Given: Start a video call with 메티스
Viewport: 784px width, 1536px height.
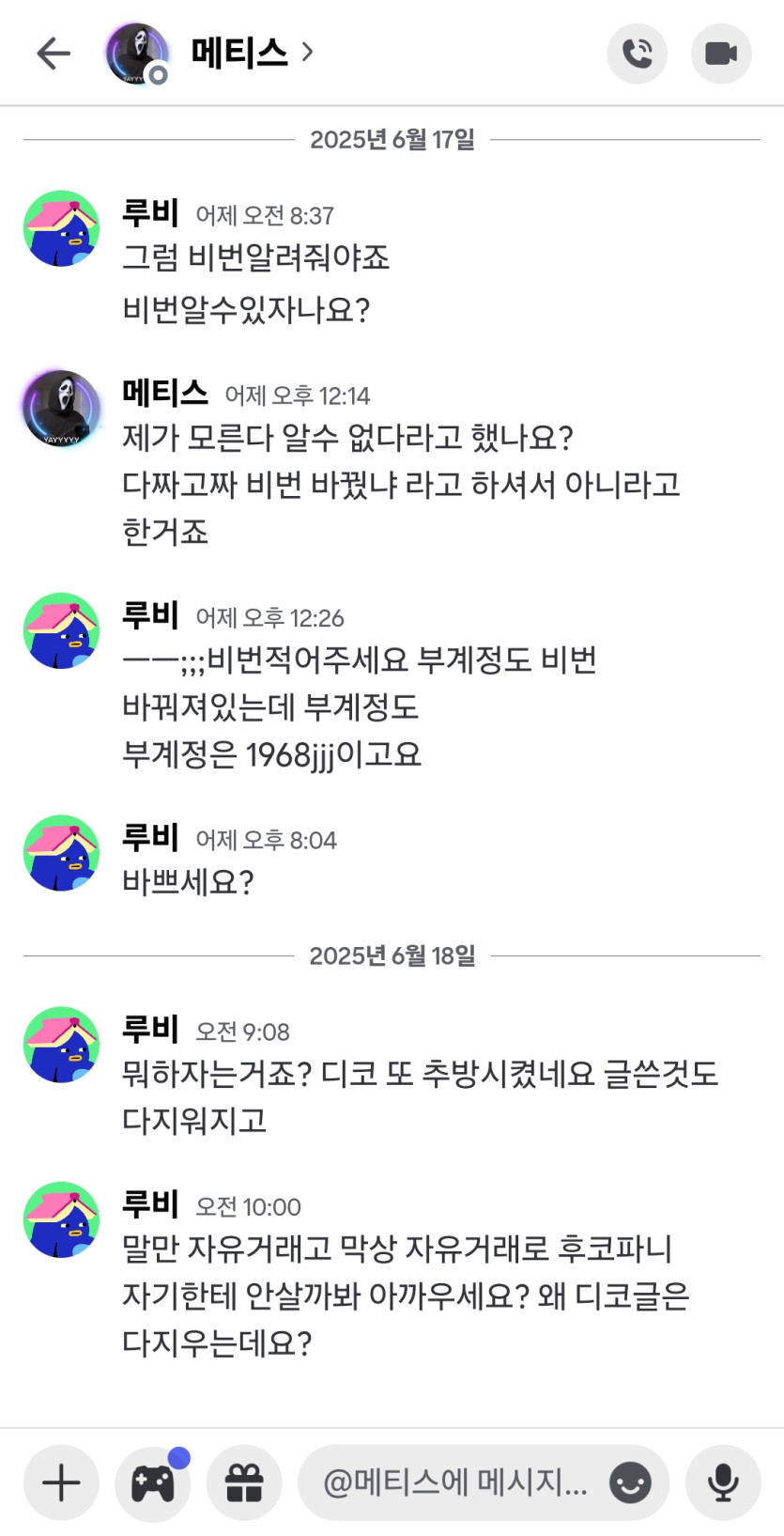Looking at the screenshot, I should (720, 54).
